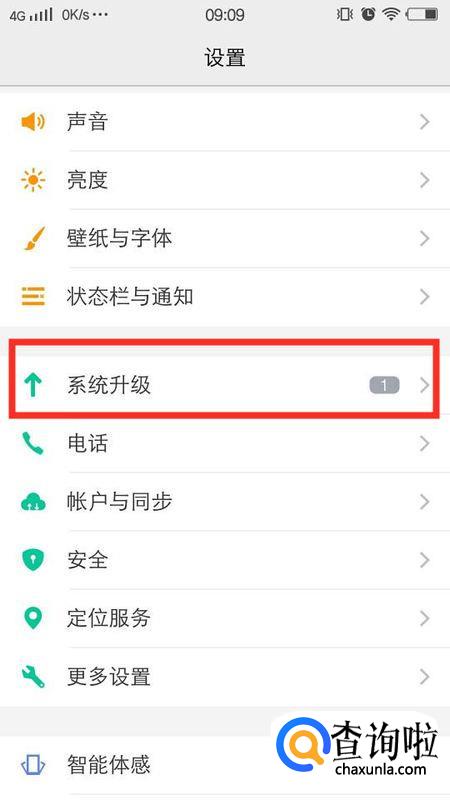This screenshot has width=450, height=800.
Task: Open 亮度 brightness settings
Action: (225, 180)
